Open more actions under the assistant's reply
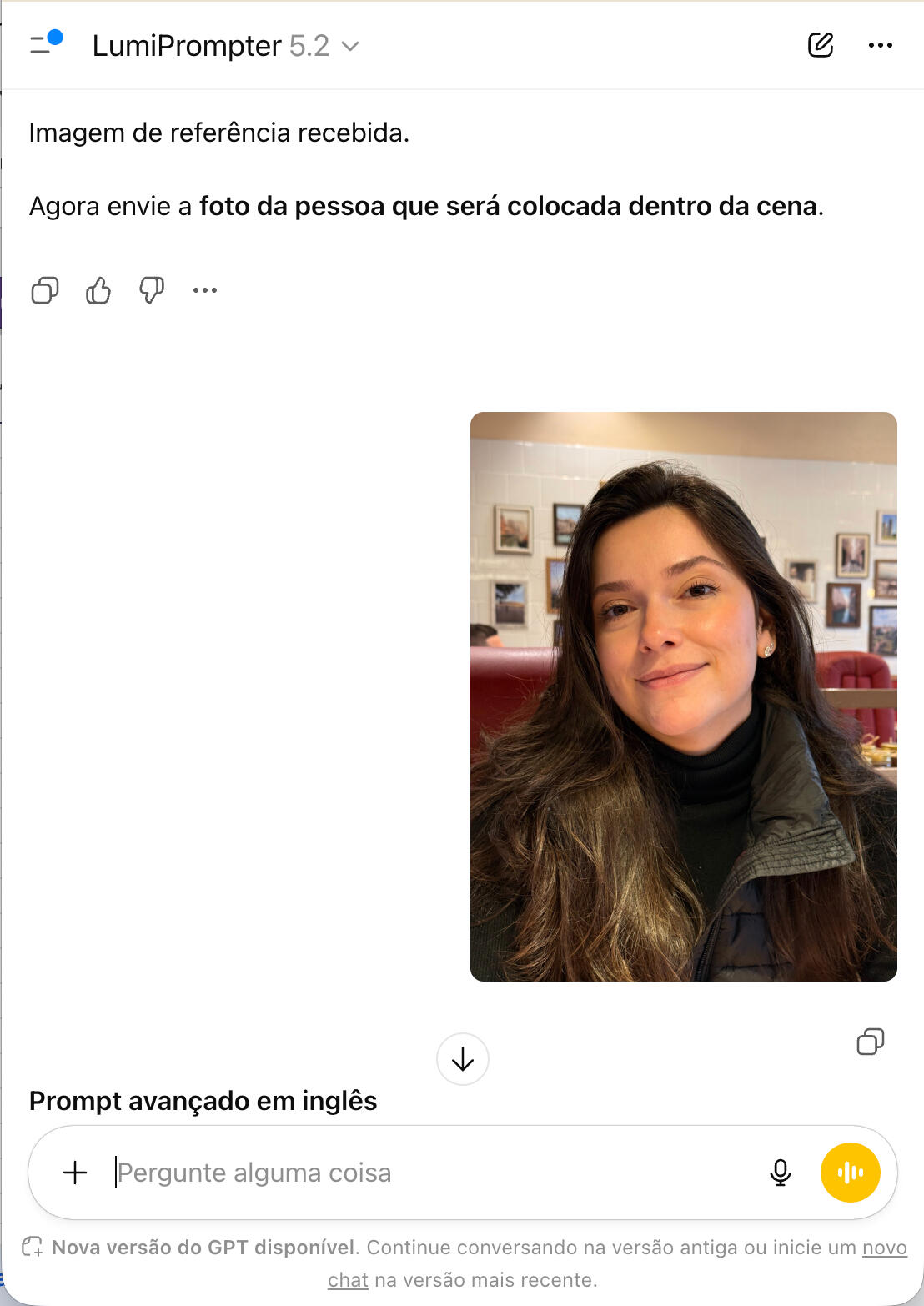This screenshot has height=1306, width=924. 205,290
